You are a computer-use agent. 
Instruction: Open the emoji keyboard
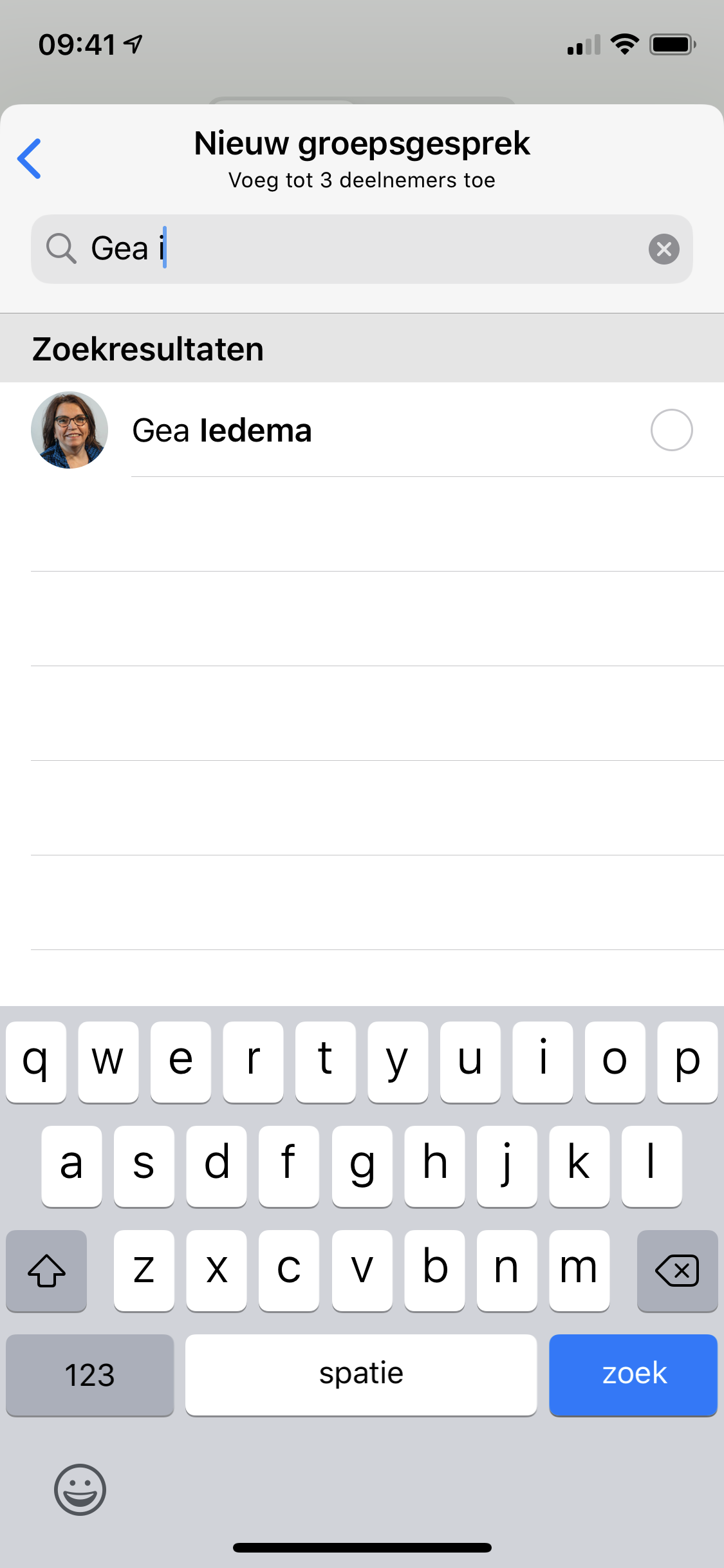80,1489
